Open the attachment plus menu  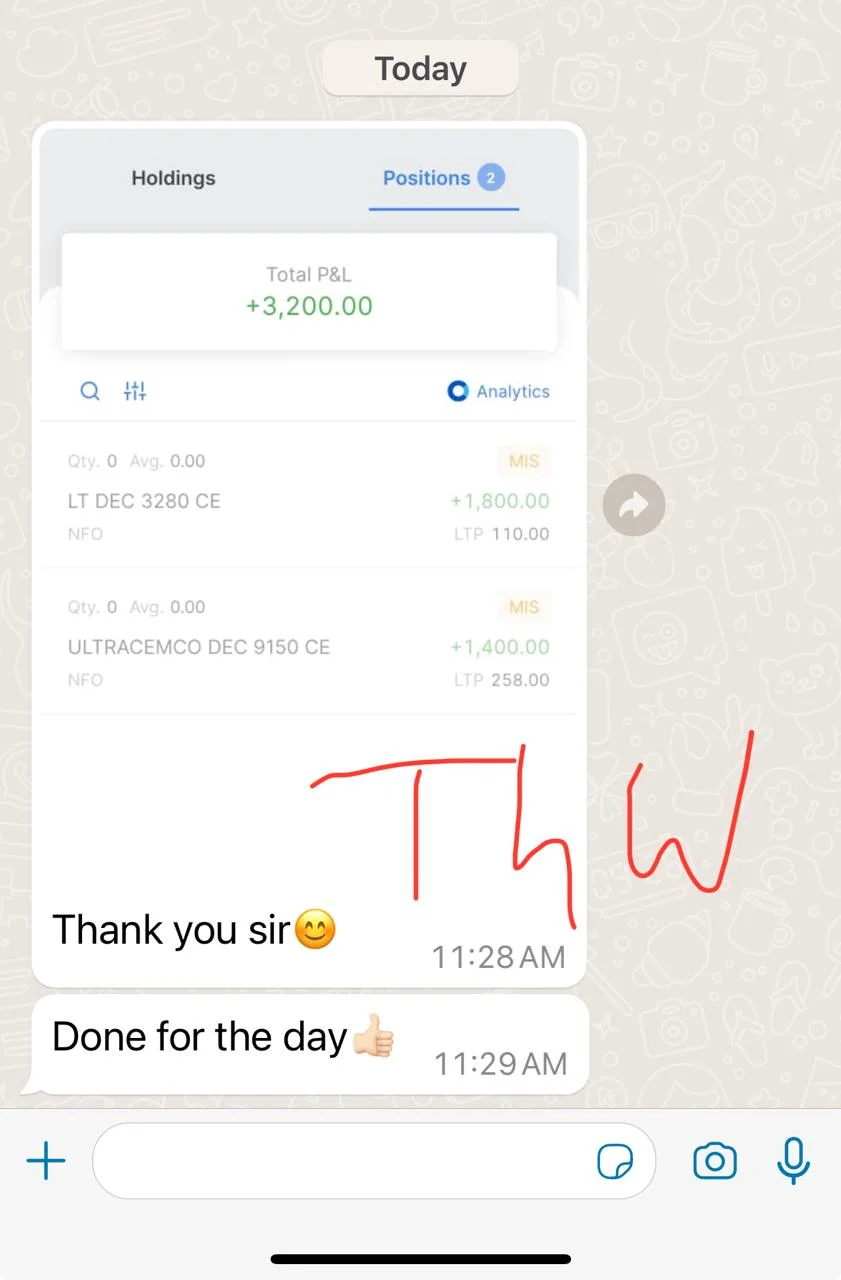pos(46,1161)
